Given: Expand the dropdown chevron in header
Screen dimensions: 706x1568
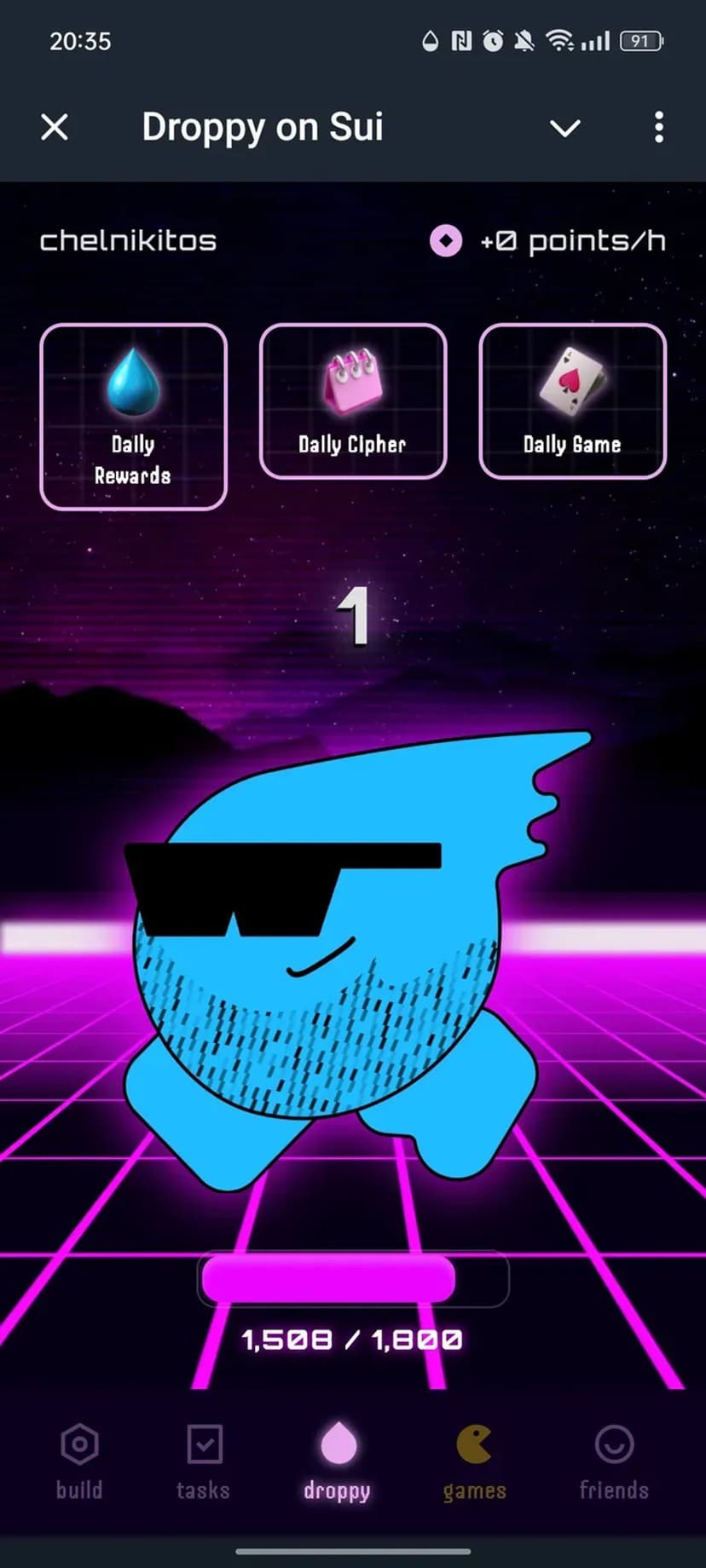Looking at the screenshot, I should [564, 129].
